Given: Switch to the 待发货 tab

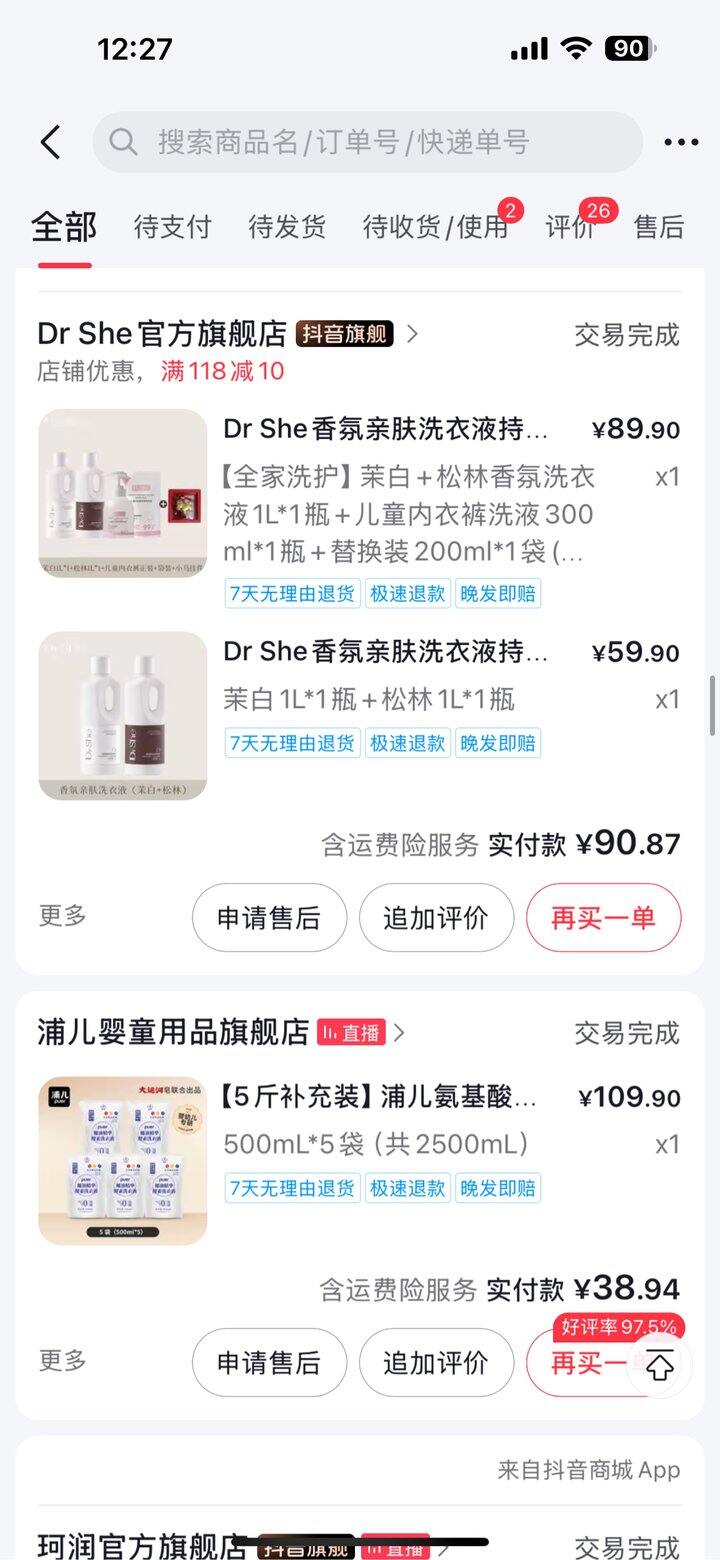Looking at the screenshot, I should tap(287, 227).
